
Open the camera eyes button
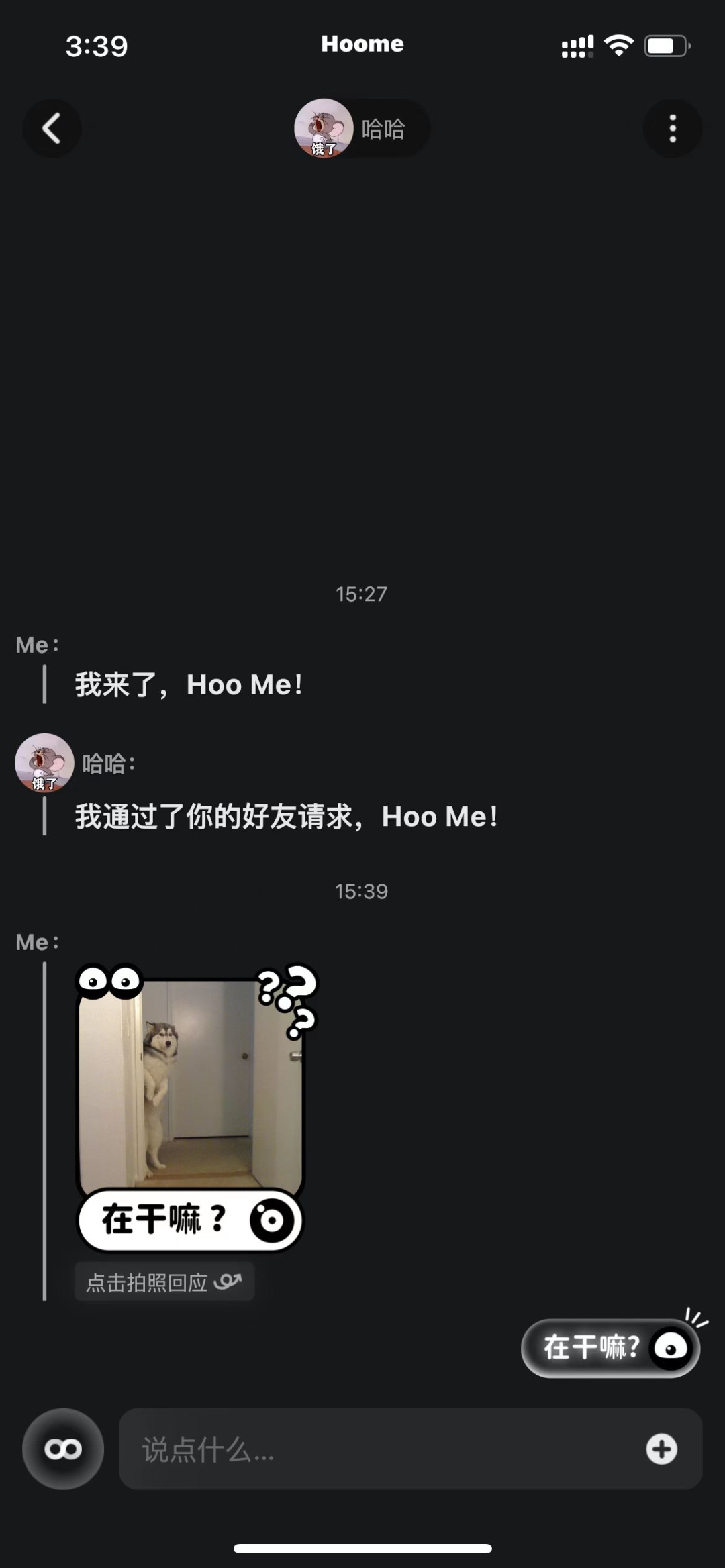pos(63,1450)
